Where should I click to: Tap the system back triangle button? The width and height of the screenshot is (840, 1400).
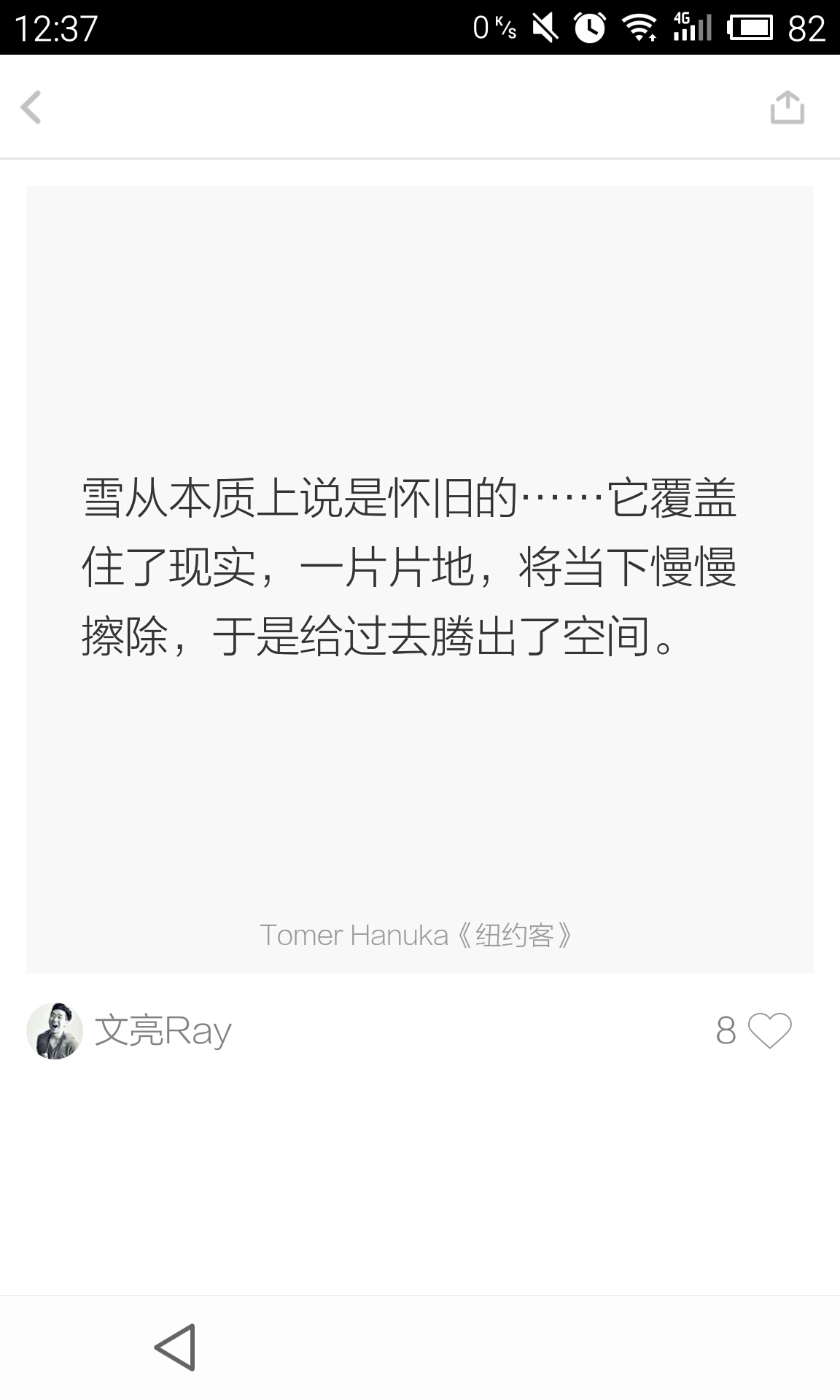[176, 1347]
